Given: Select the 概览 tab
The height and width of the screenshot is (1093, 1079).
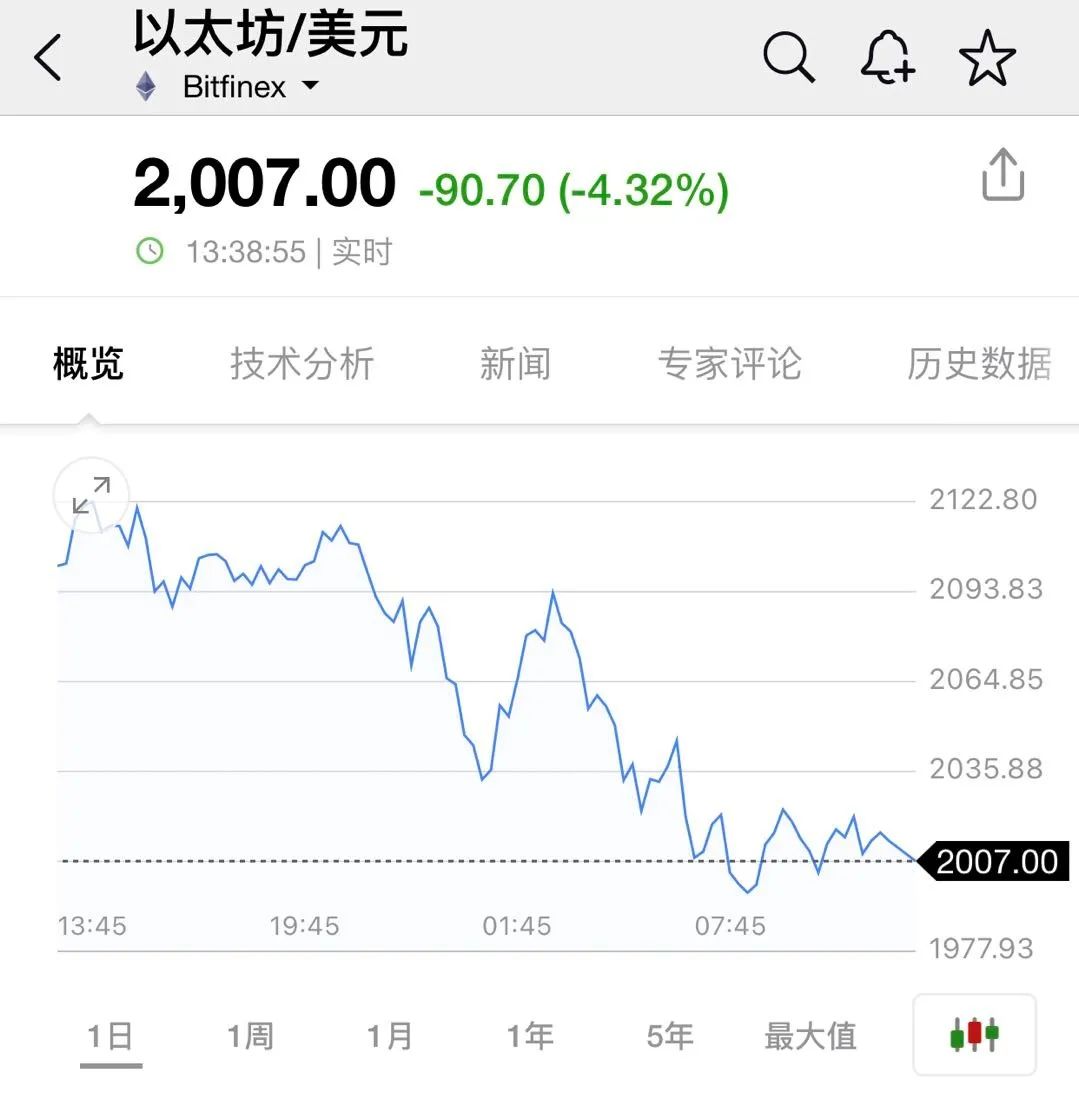Looking at the screenshot, I should click(x=88, y=364).
